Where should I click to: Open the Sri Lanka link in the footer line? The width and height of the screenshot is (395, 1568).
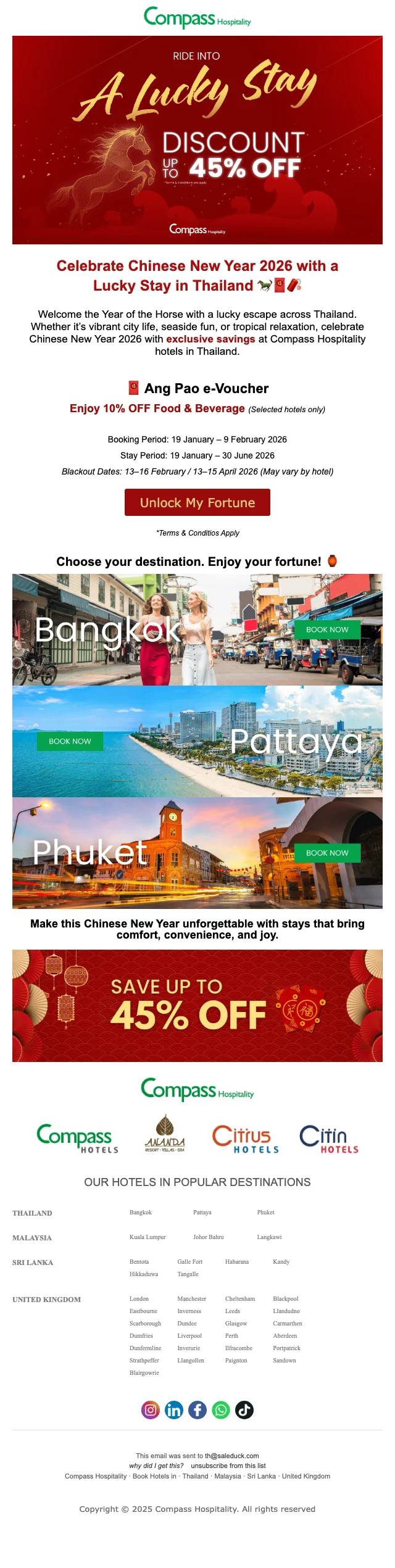click(261, 1476)
